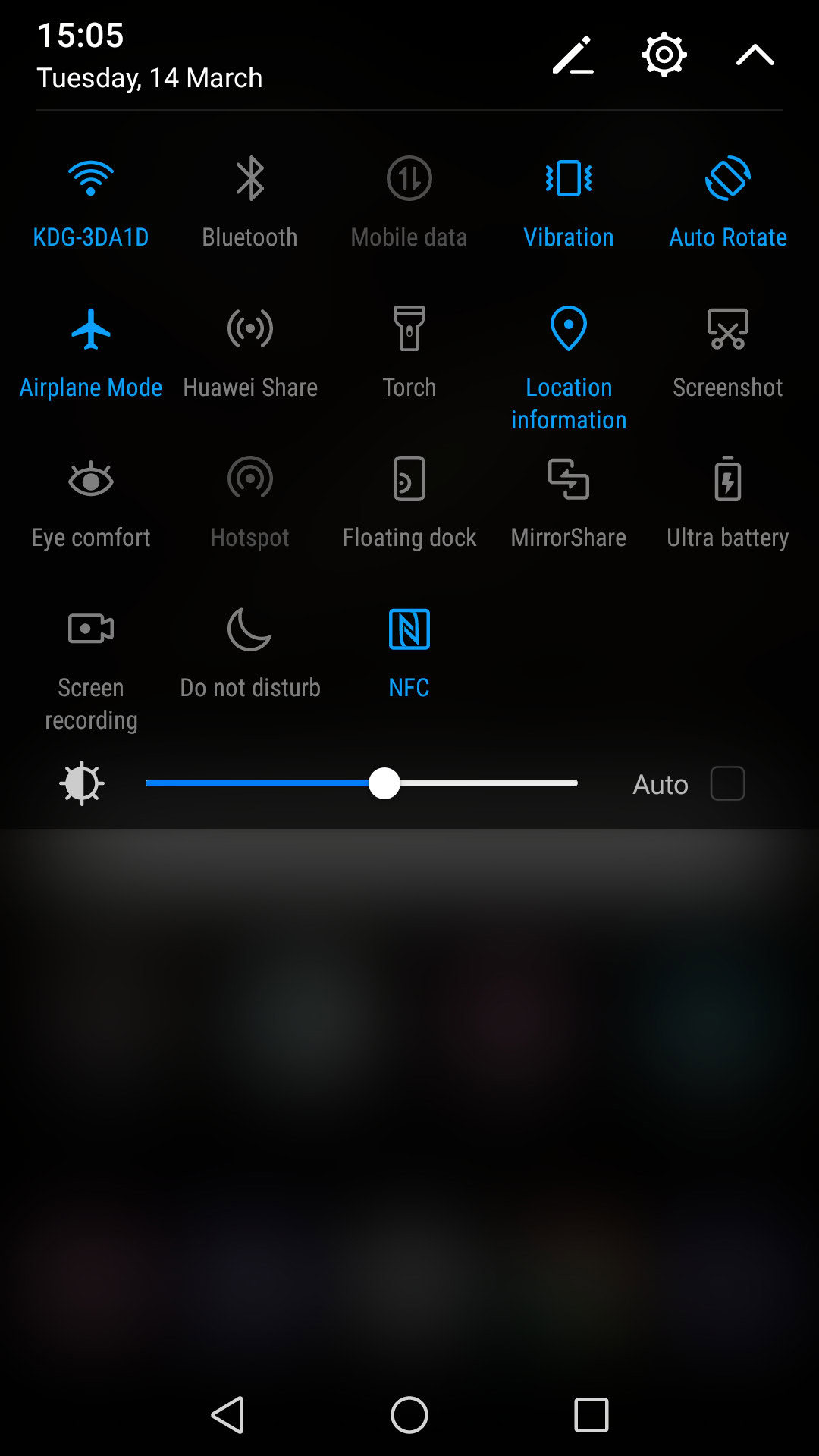Enable Do not disturb

(x=250, y=629)
